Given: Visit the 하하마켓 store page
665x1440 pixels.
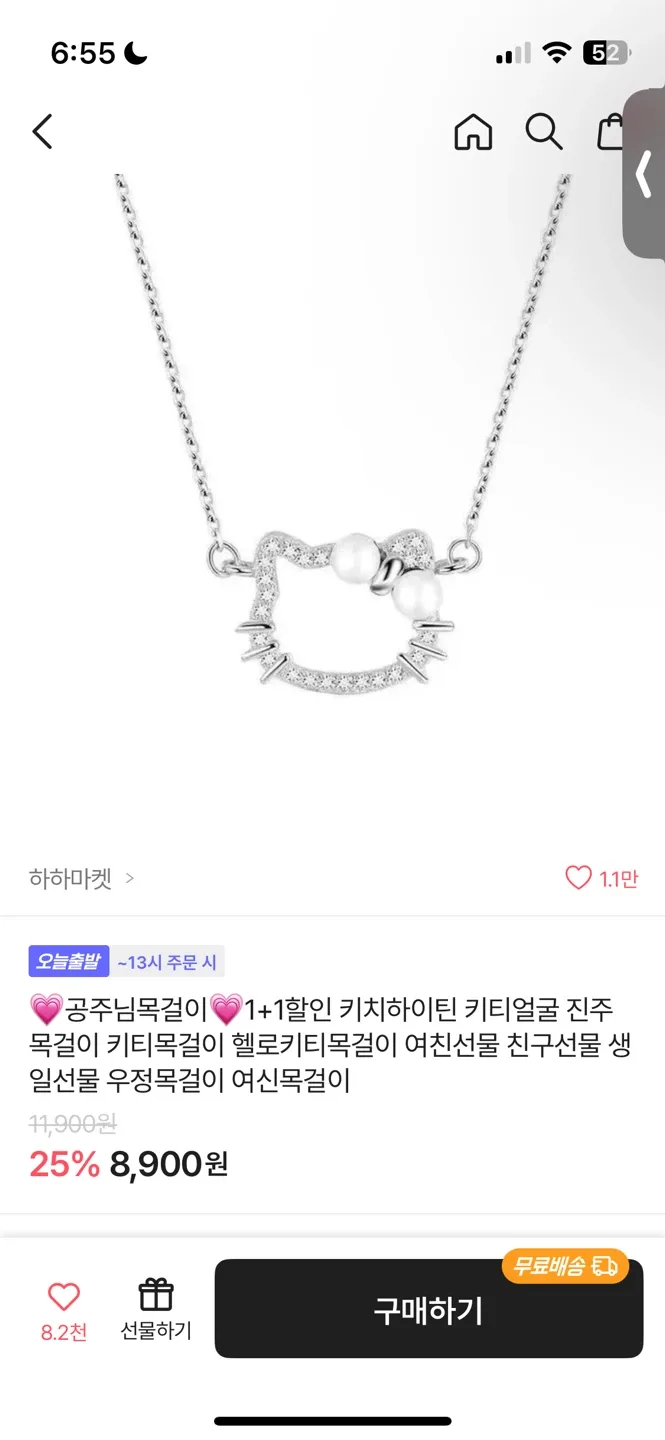Looking at the screenshot, I should 82,879.
